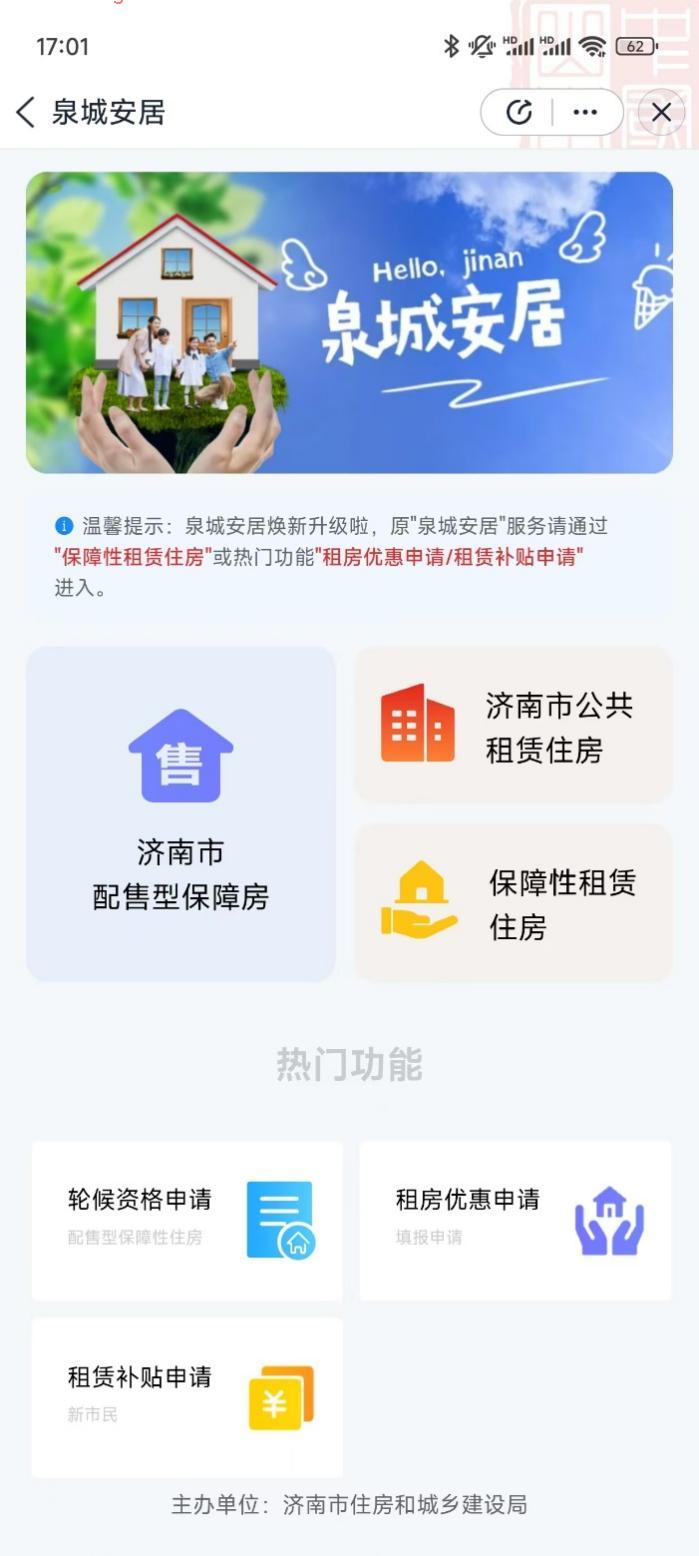
Task: Open 租赁补贴申请 for 新市民
Action: click(x=187, y=1396)
